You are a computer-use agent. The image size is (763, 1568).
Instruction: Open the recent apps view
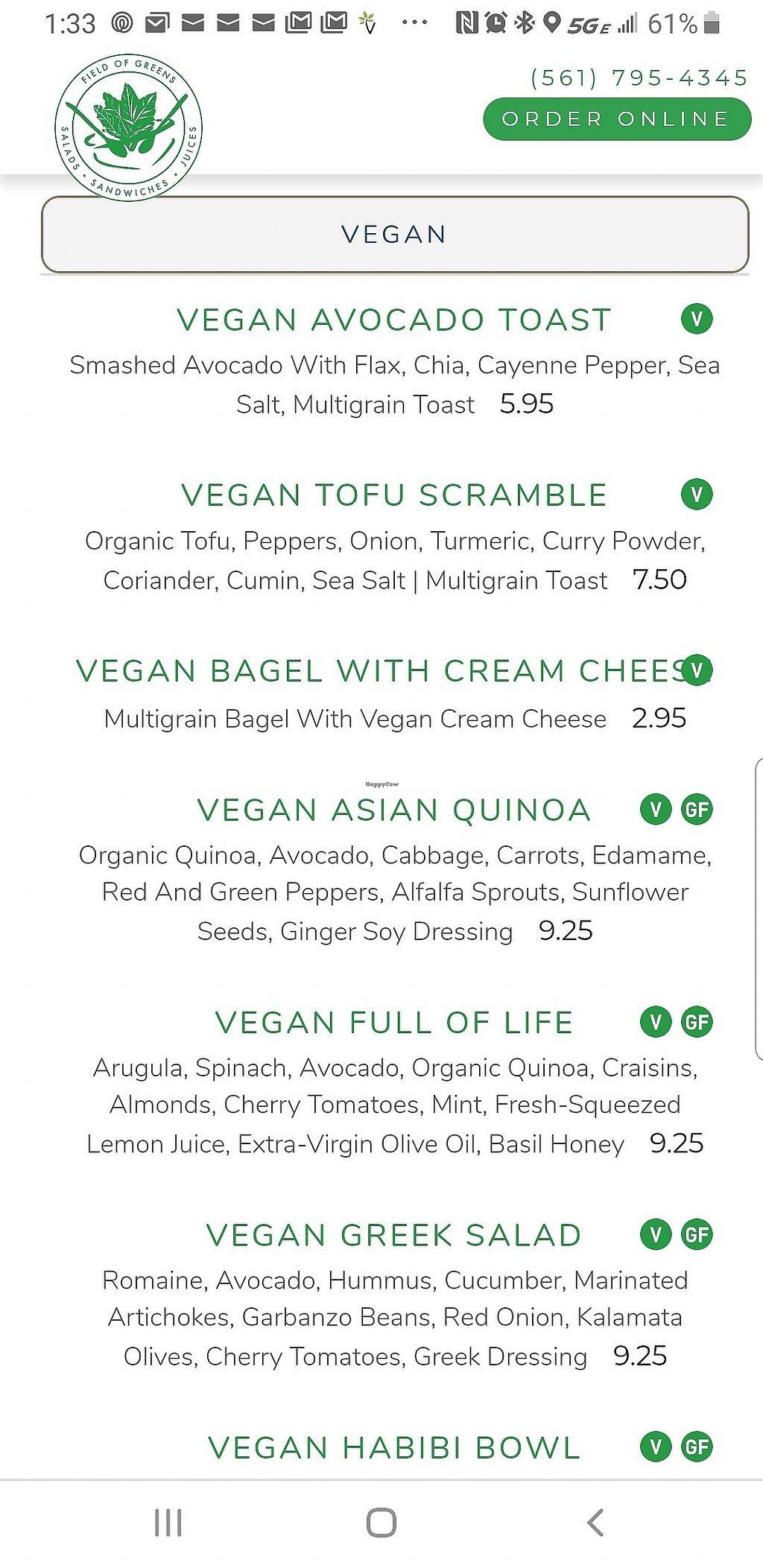pyautogui.click(x=168, y=1523)
